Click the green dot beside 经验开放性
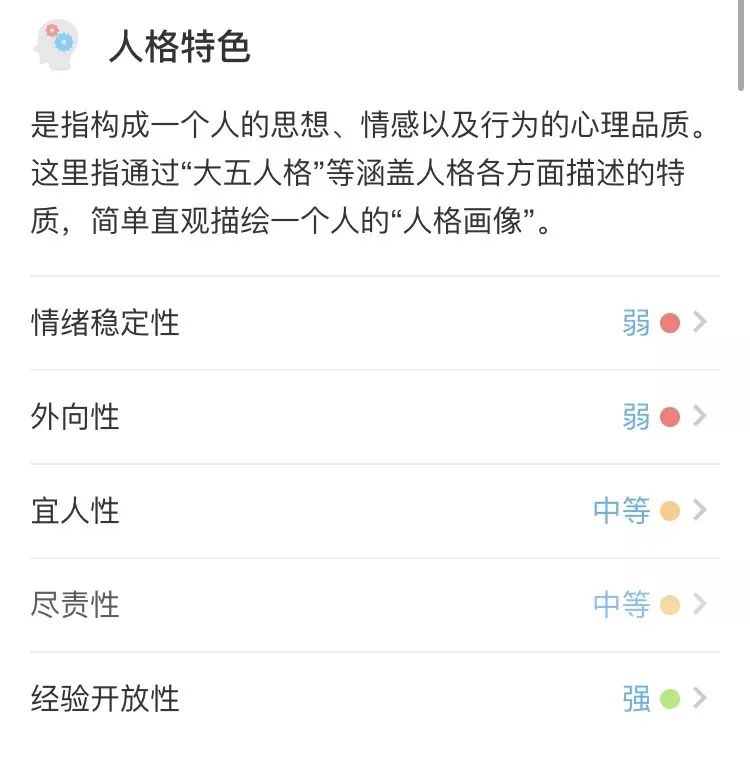Viewport: 750px width, 758px height. point(668,700)
